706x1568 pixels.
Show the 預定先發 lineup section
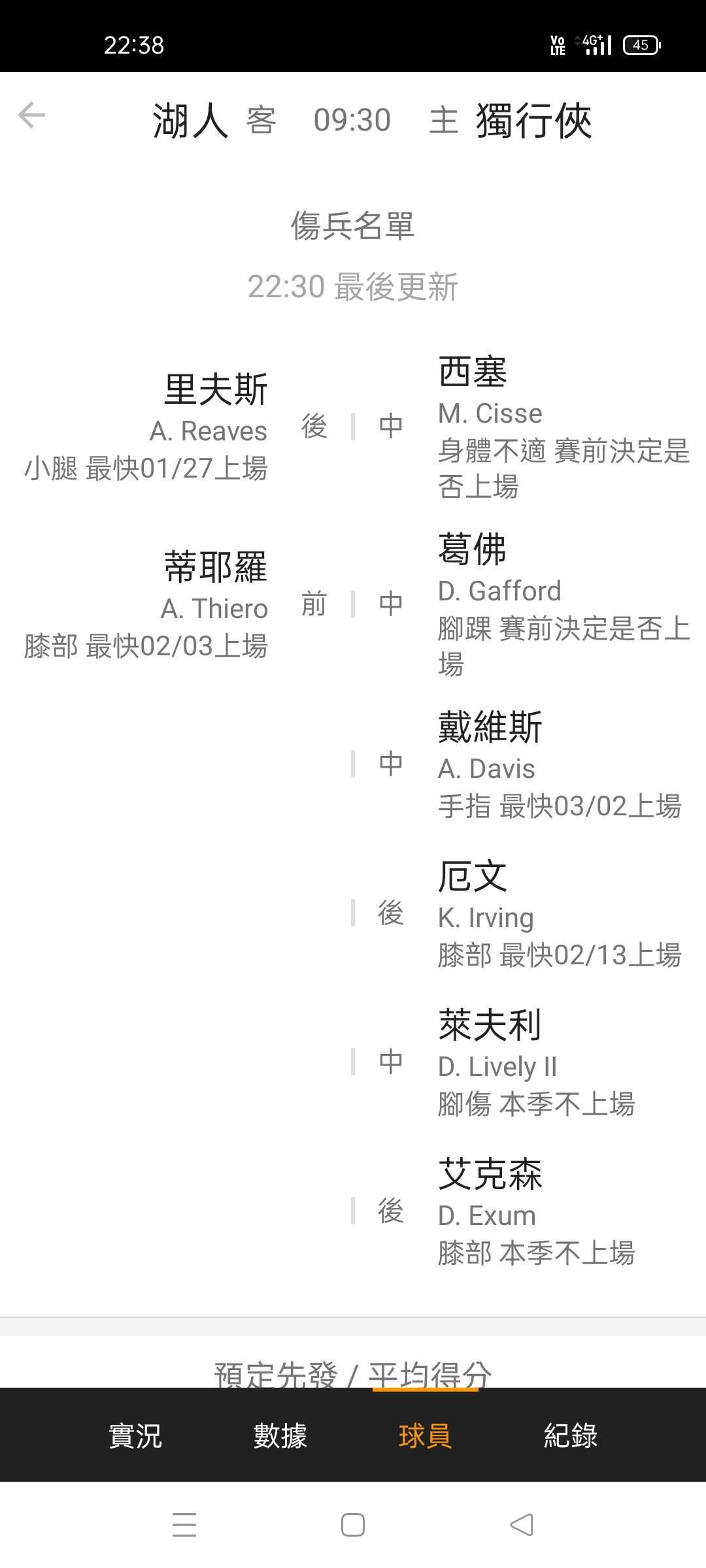tap(275, 1375)
